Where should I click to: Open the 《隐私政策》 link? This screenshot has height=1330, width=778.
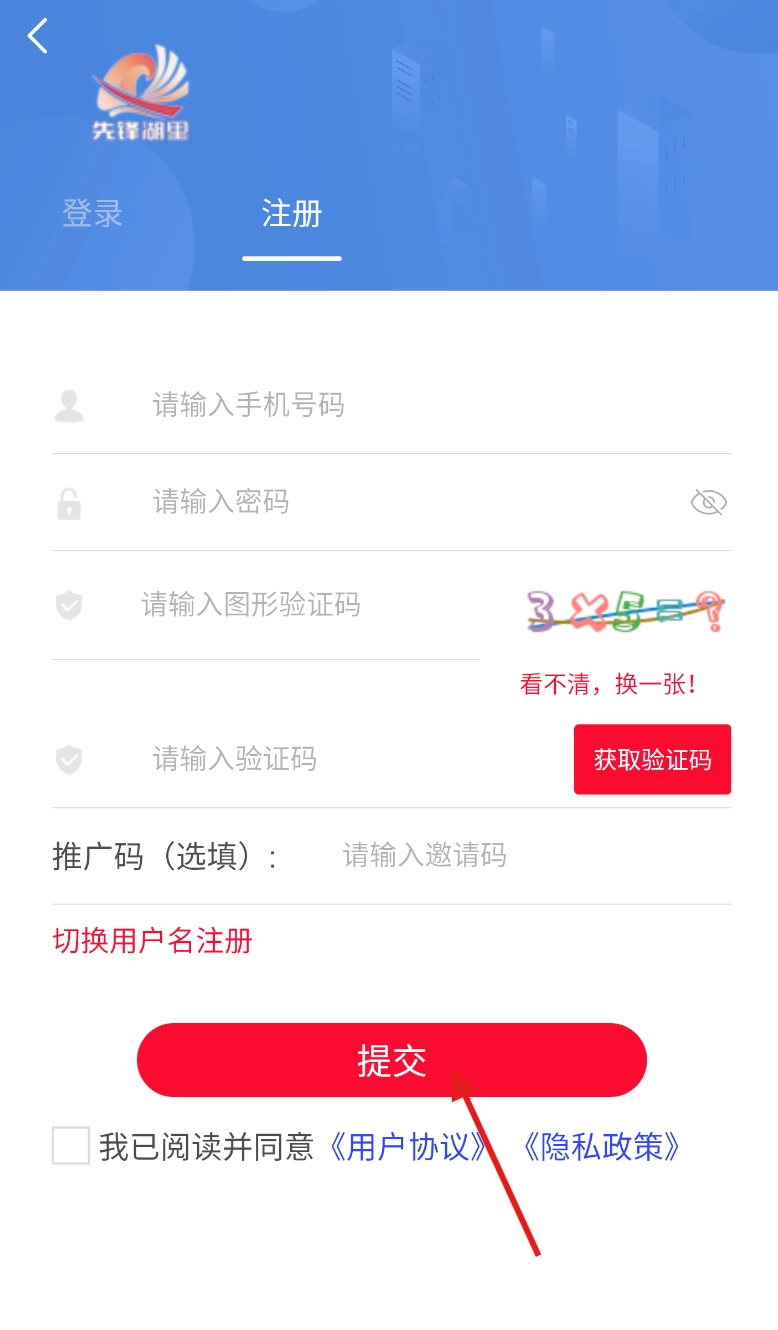click(x=601, y=1147)
